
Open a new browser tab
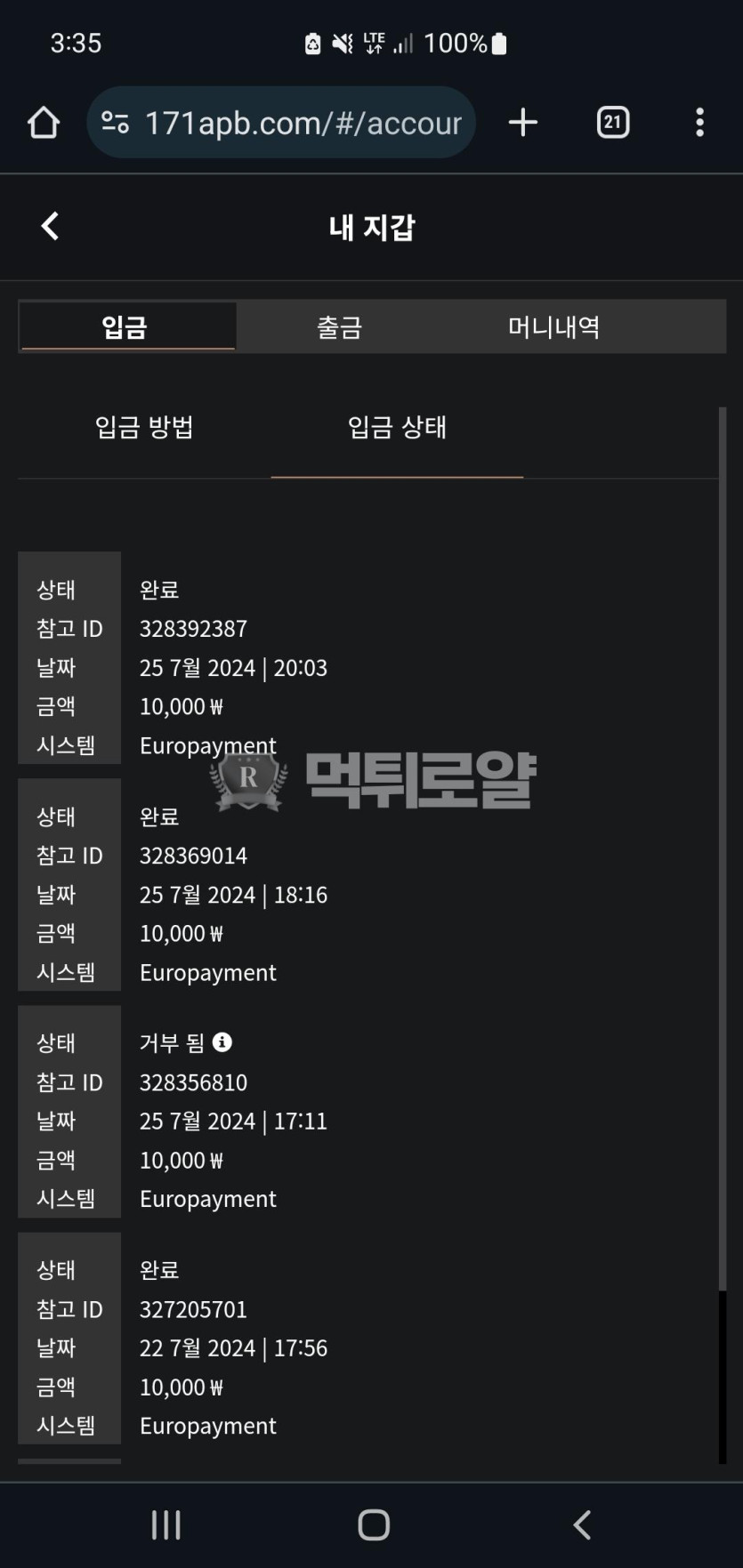[523, 123]
